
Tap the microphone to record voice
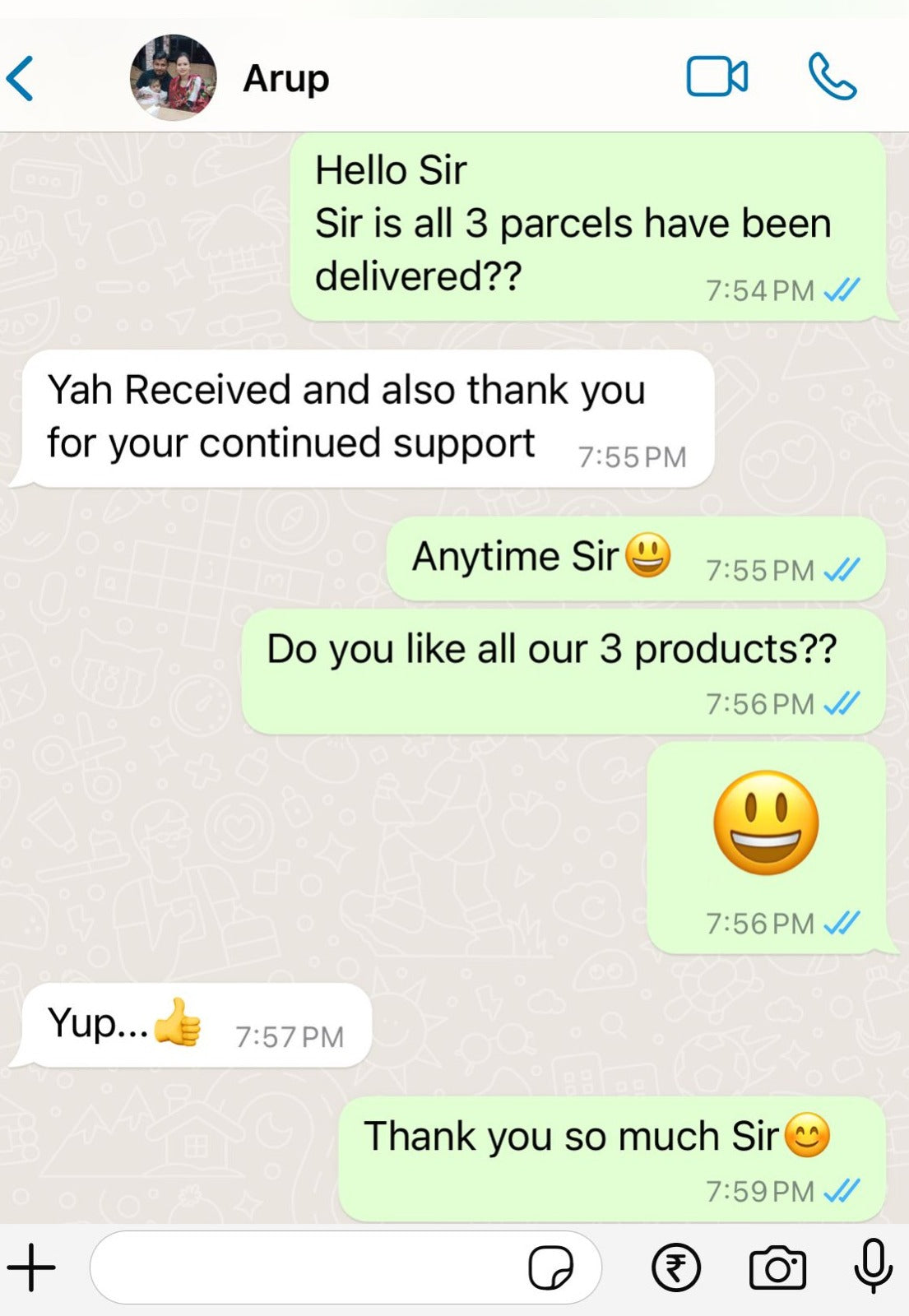pos(873,1266)
